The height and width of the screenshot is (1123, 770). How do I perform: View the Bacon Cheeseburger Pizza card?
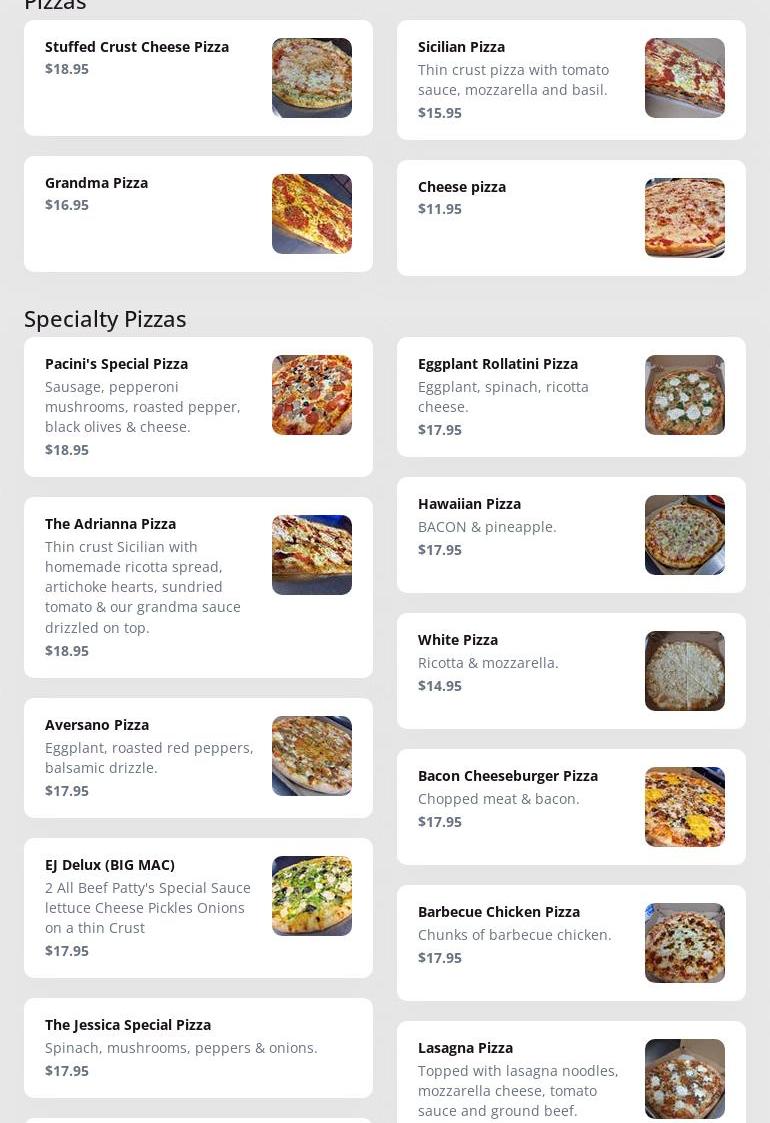coord(571,807)
